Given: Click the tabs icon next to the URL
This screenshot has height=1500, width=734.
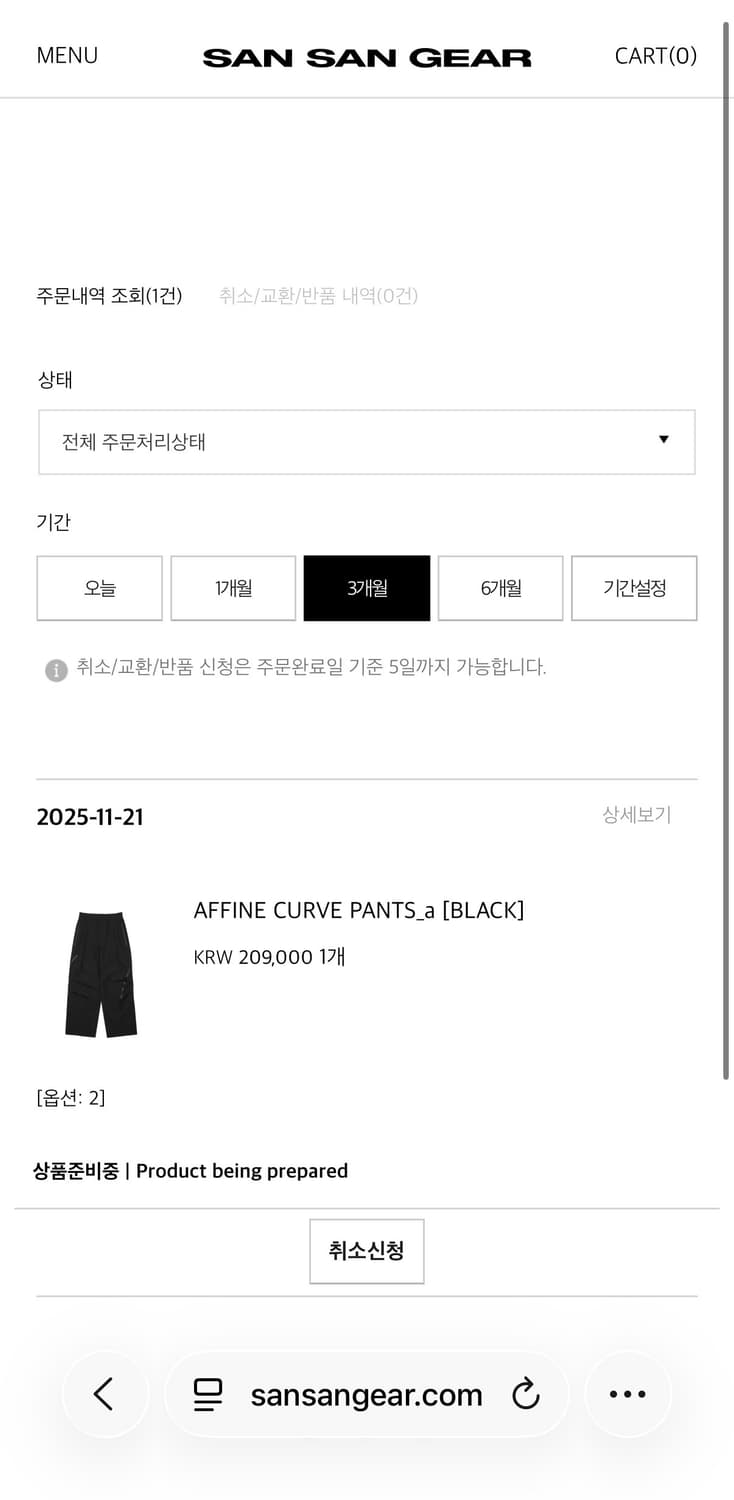Looking at the screenshot, I should click(208, 1394).
